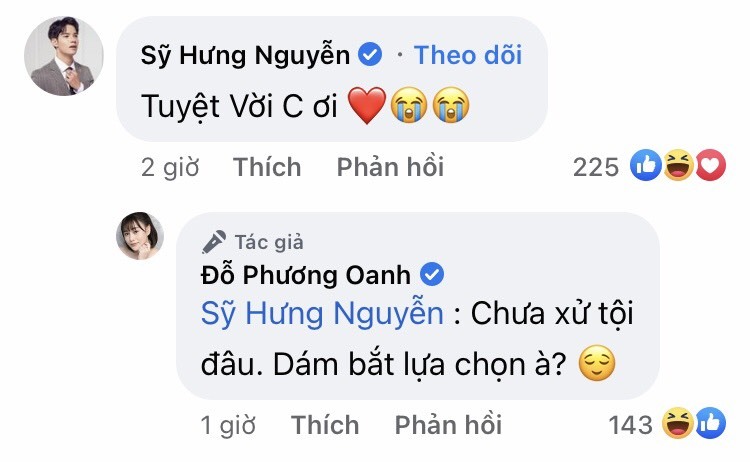The width and height of the screenshot is (750, 462).
Task: Tap the tagged Sỹ Hưng Nguyễn mention
Action: pos(322,314)
